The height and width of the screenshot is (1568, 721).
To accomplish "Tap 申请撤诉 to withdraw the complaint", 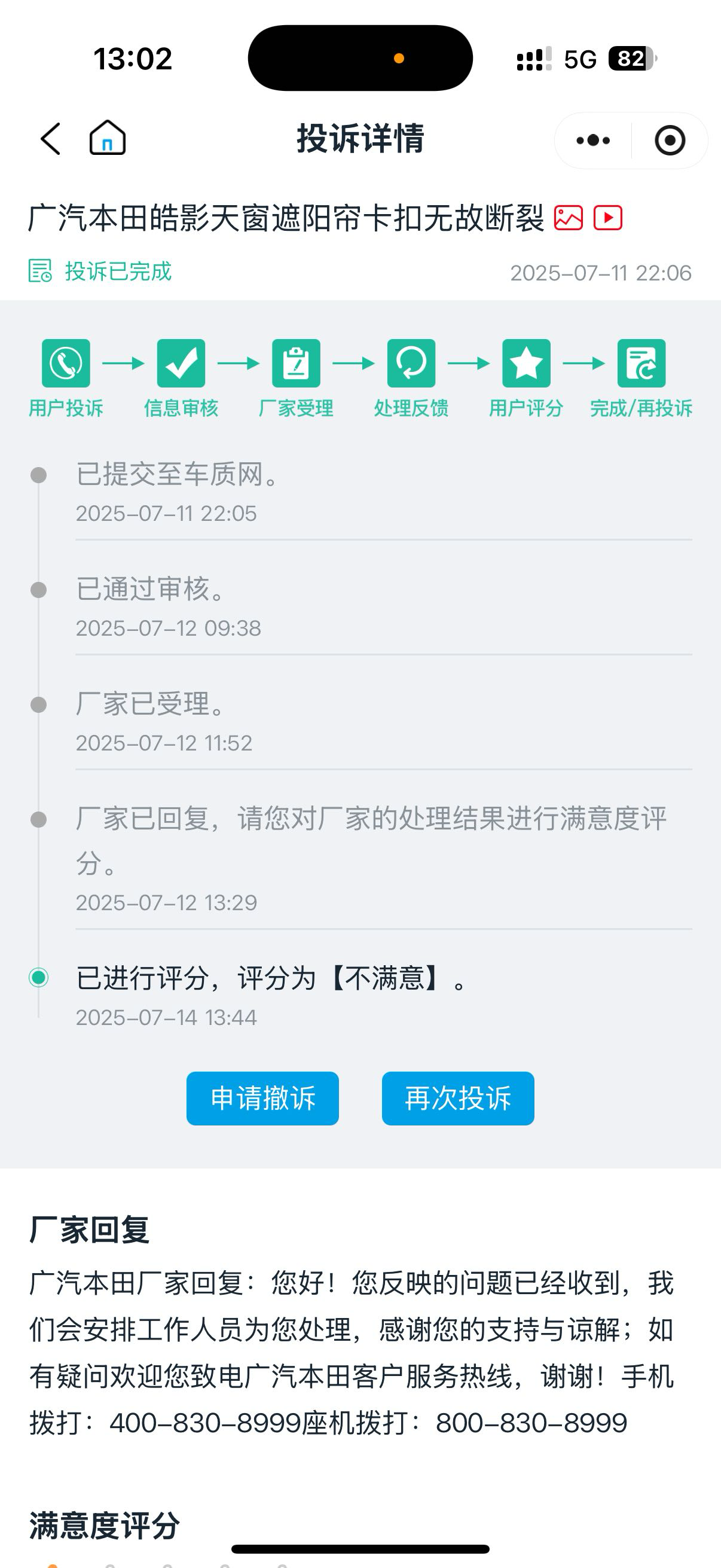I will point(263,1098).
